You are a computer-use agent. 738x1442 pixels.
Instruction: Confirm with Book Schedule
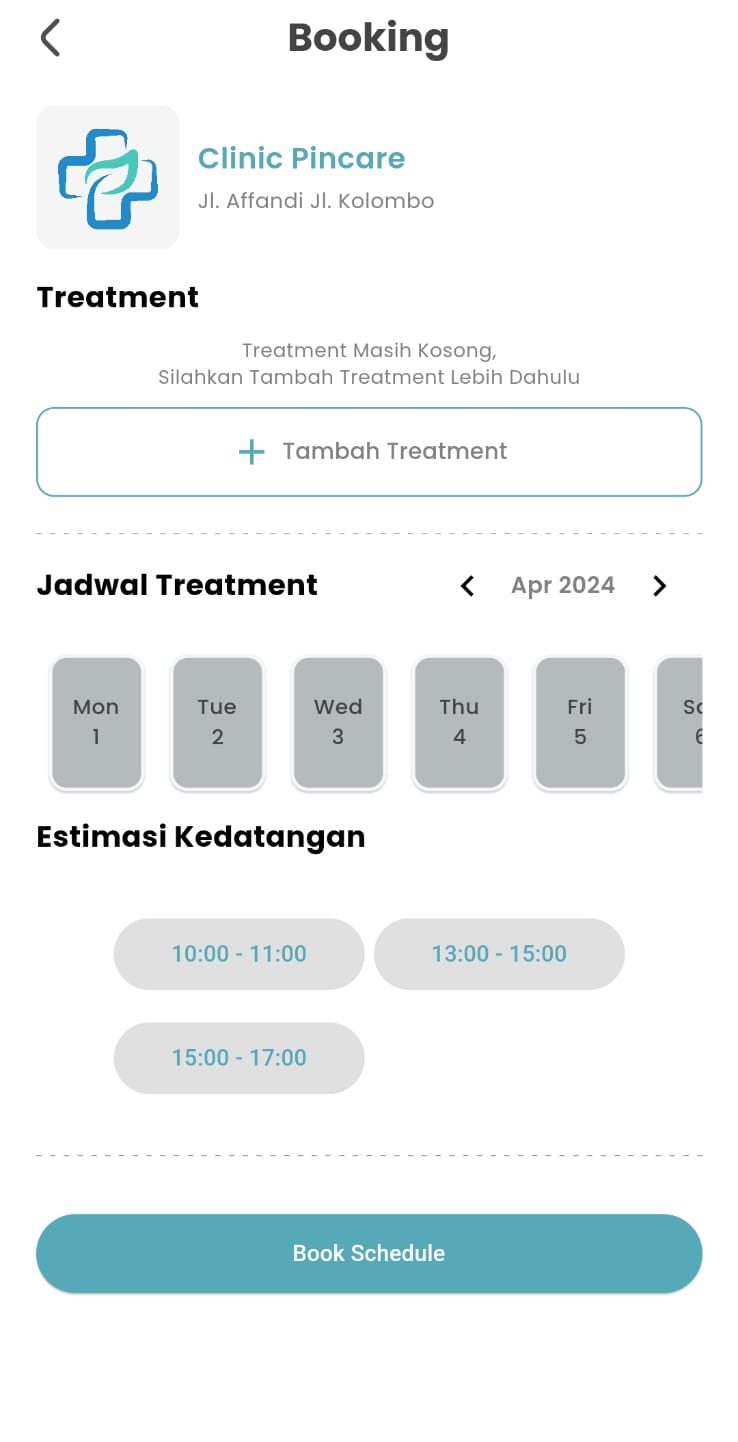point(369,1254)
